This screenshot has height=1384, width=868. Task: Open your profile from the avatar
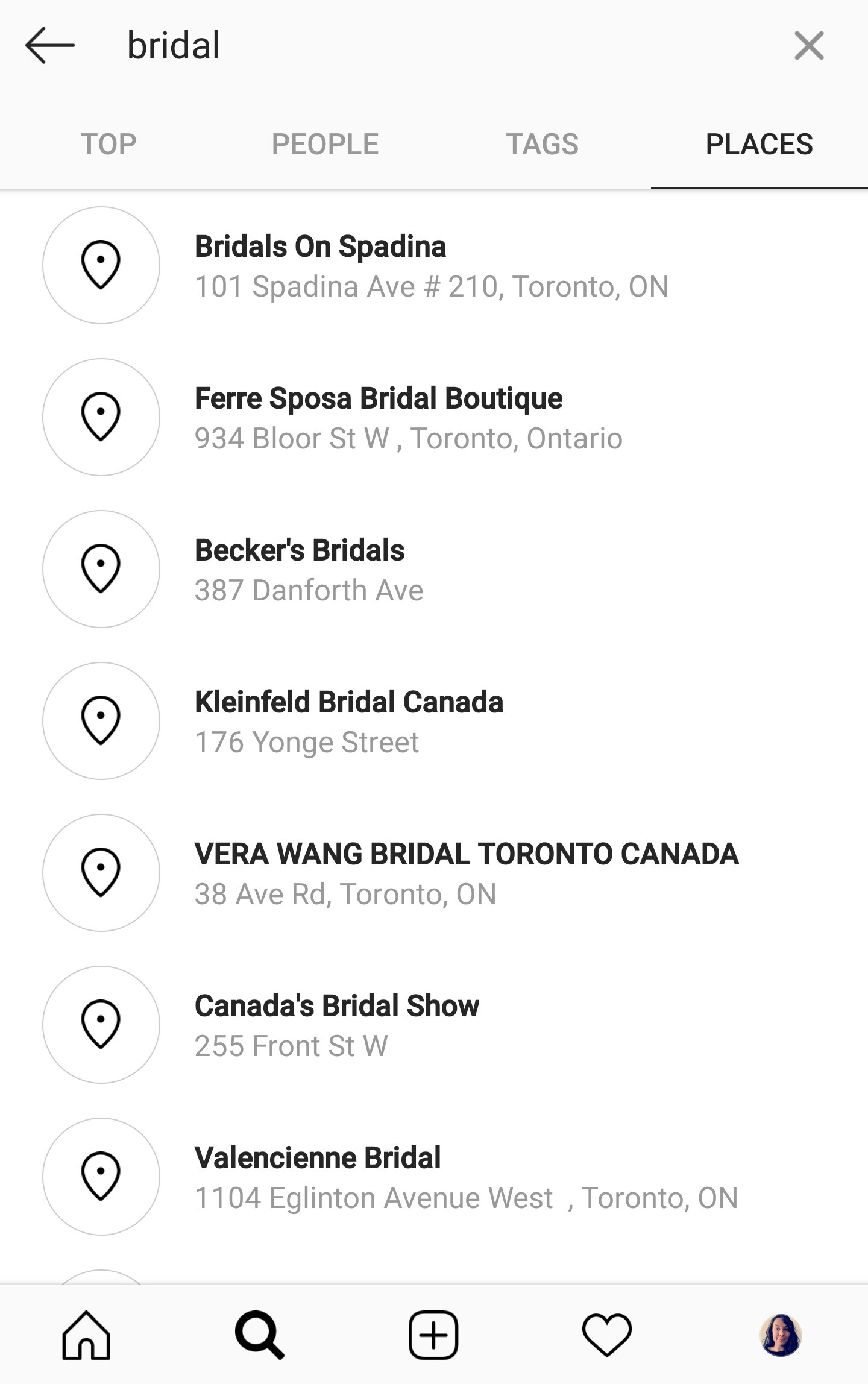781,1335
